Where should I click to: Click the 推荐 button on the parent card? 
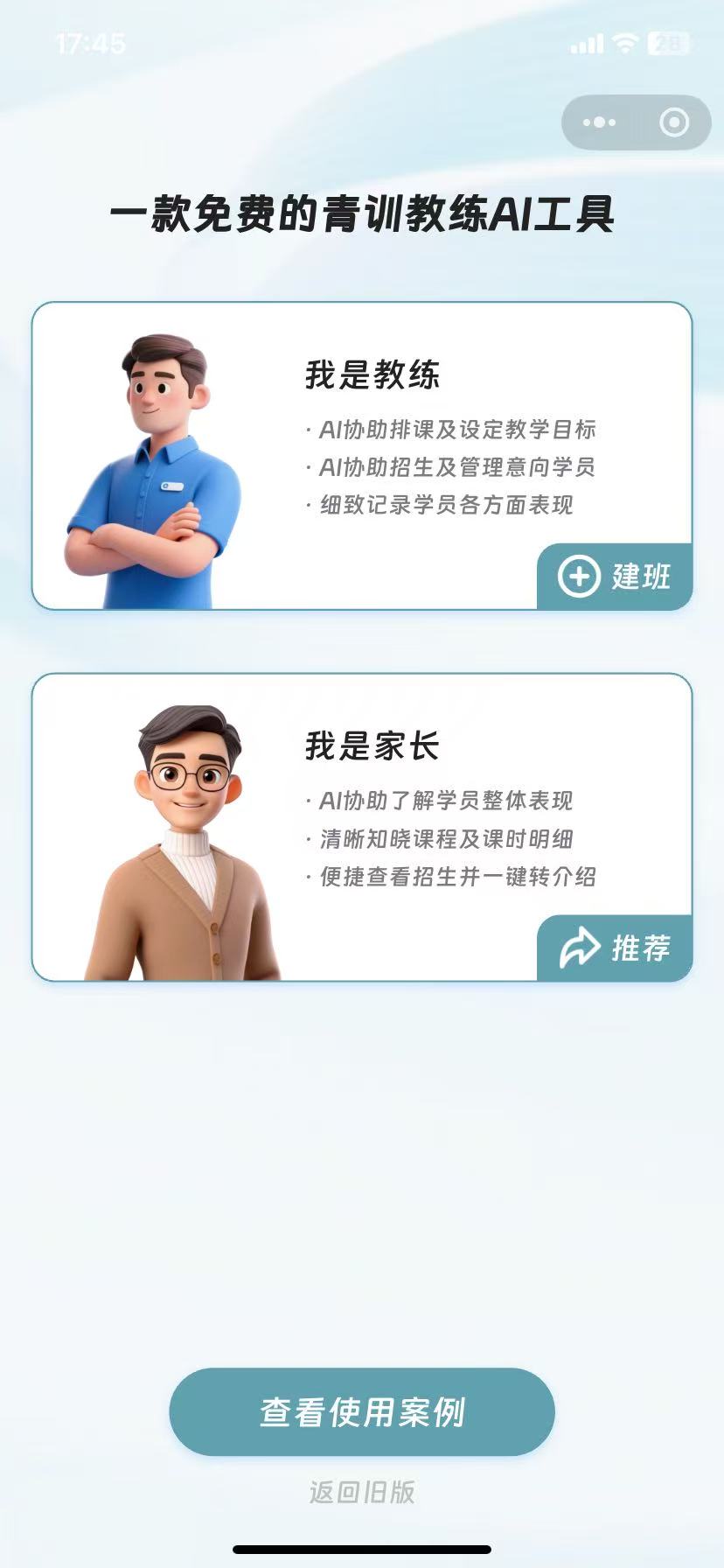point(616,948)
